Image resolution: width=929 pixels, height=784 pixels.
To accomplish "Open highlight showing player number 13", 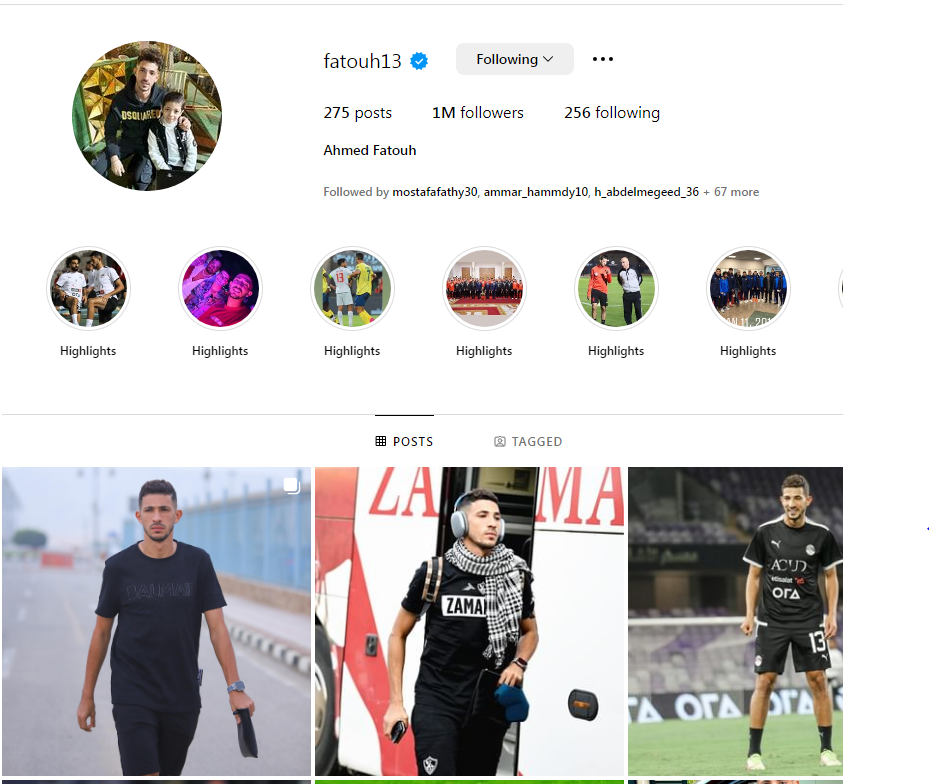I will point(352,289).
